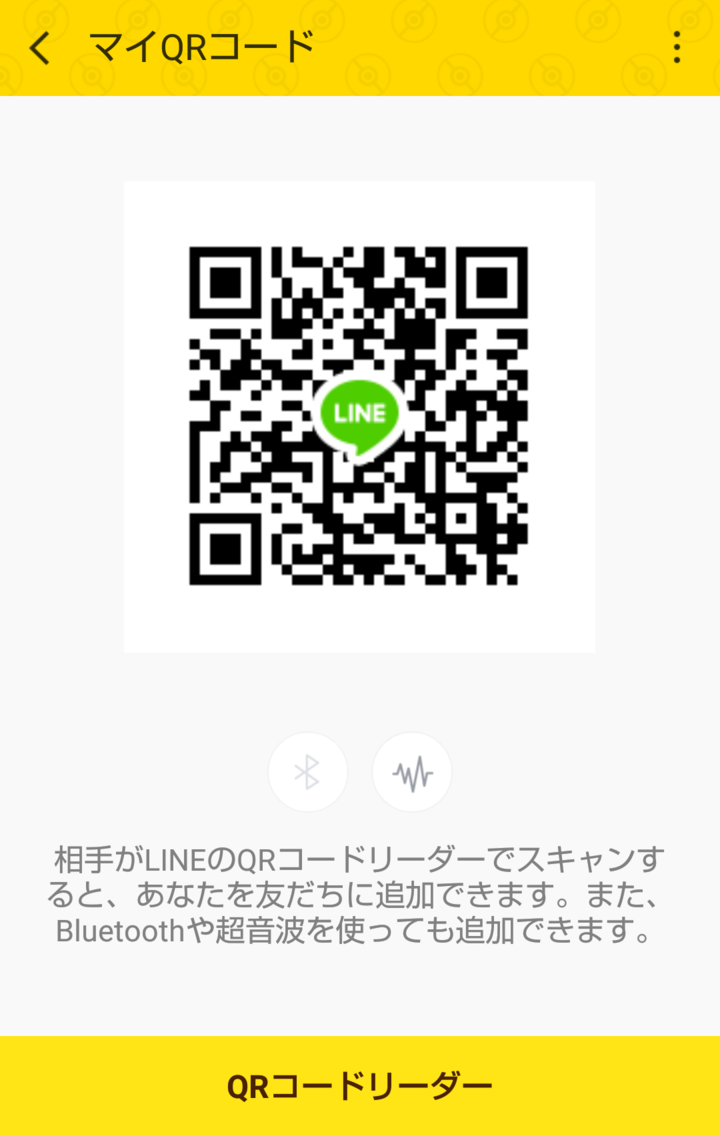This screenshot has width=720, height=1136.
Task: Add friend using the ultrasonic wave icon
Action: coord(412,772)
